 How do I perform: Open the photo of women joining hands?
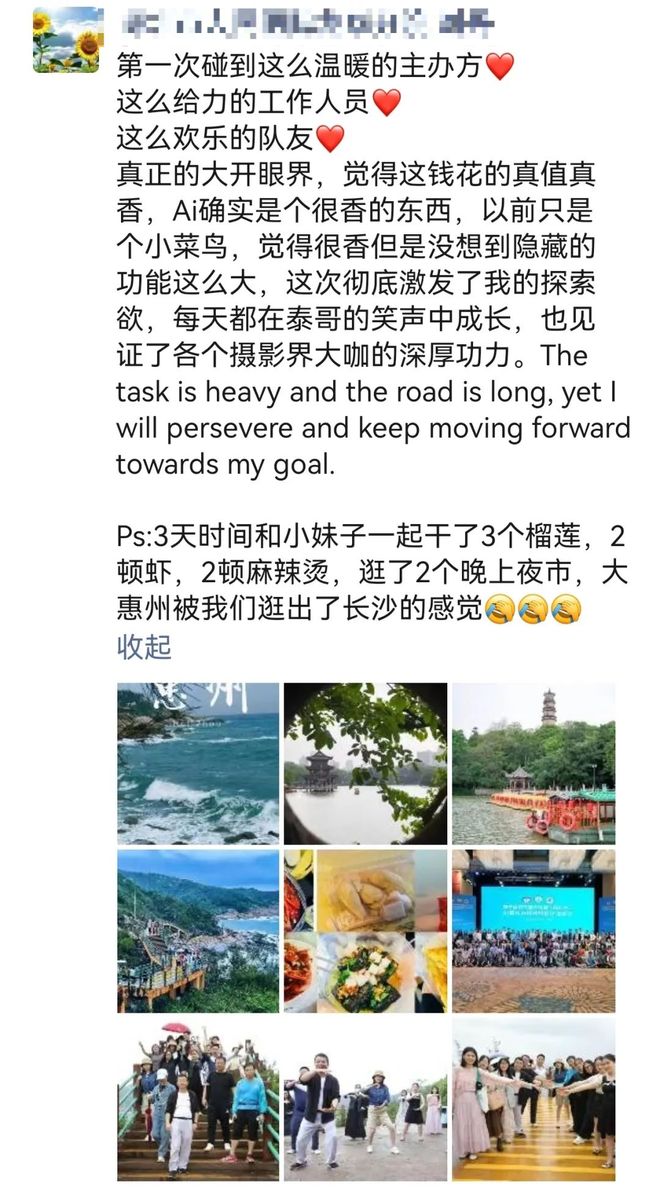[533, 1100]
